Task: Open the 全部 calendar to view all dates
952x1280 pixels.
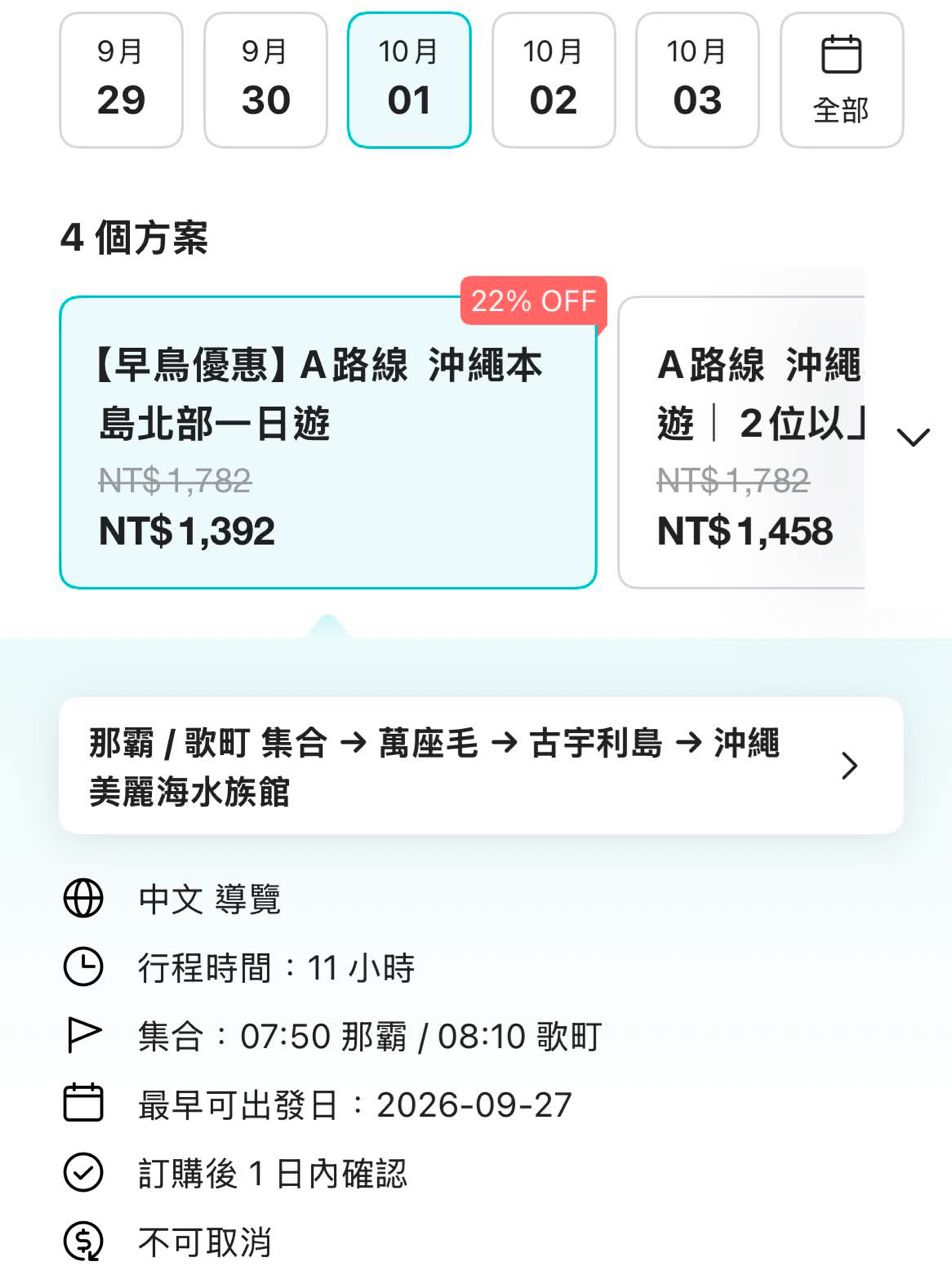Action: 841,80
